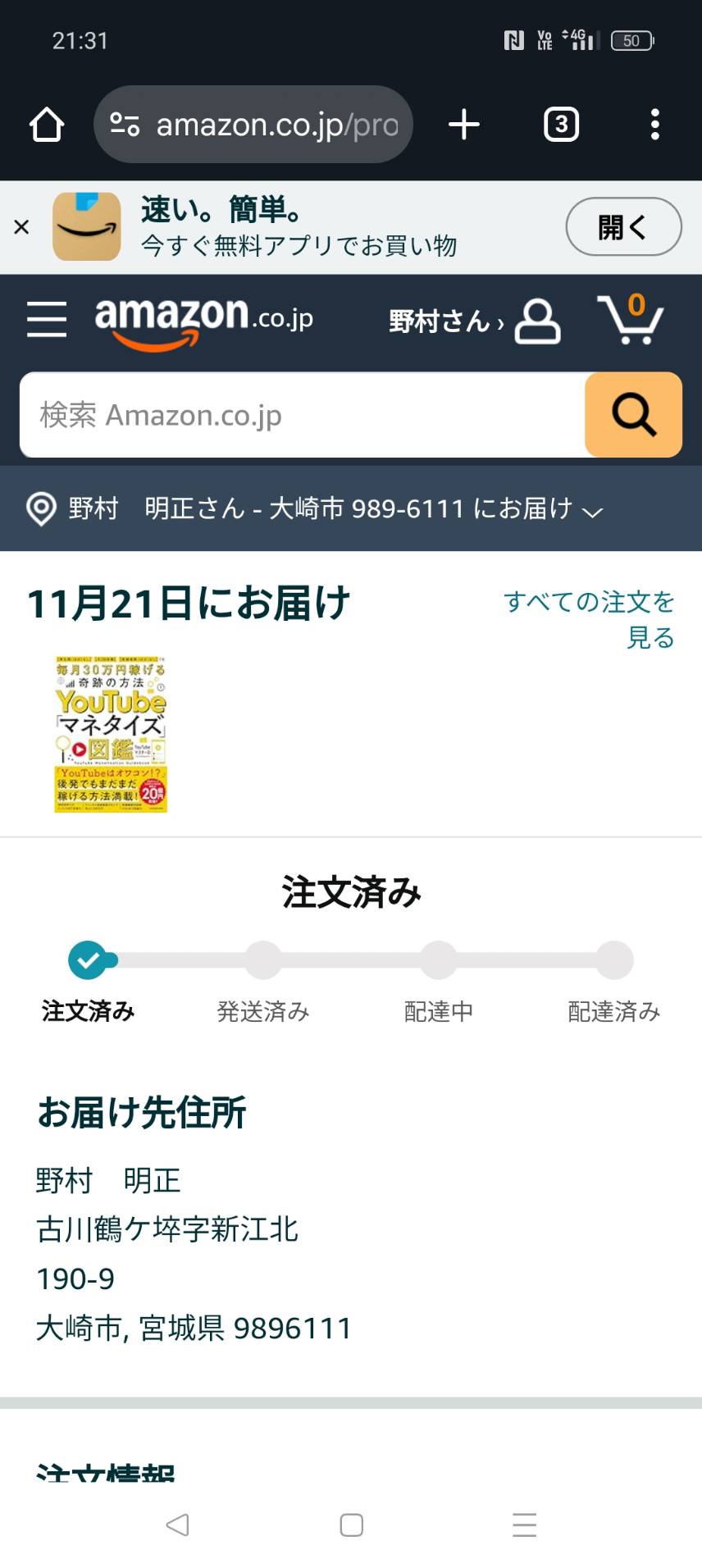
Task: Tap the 検索 Amazon.co.jp search field
Action: pyautogui.click(x=302, y=415)
